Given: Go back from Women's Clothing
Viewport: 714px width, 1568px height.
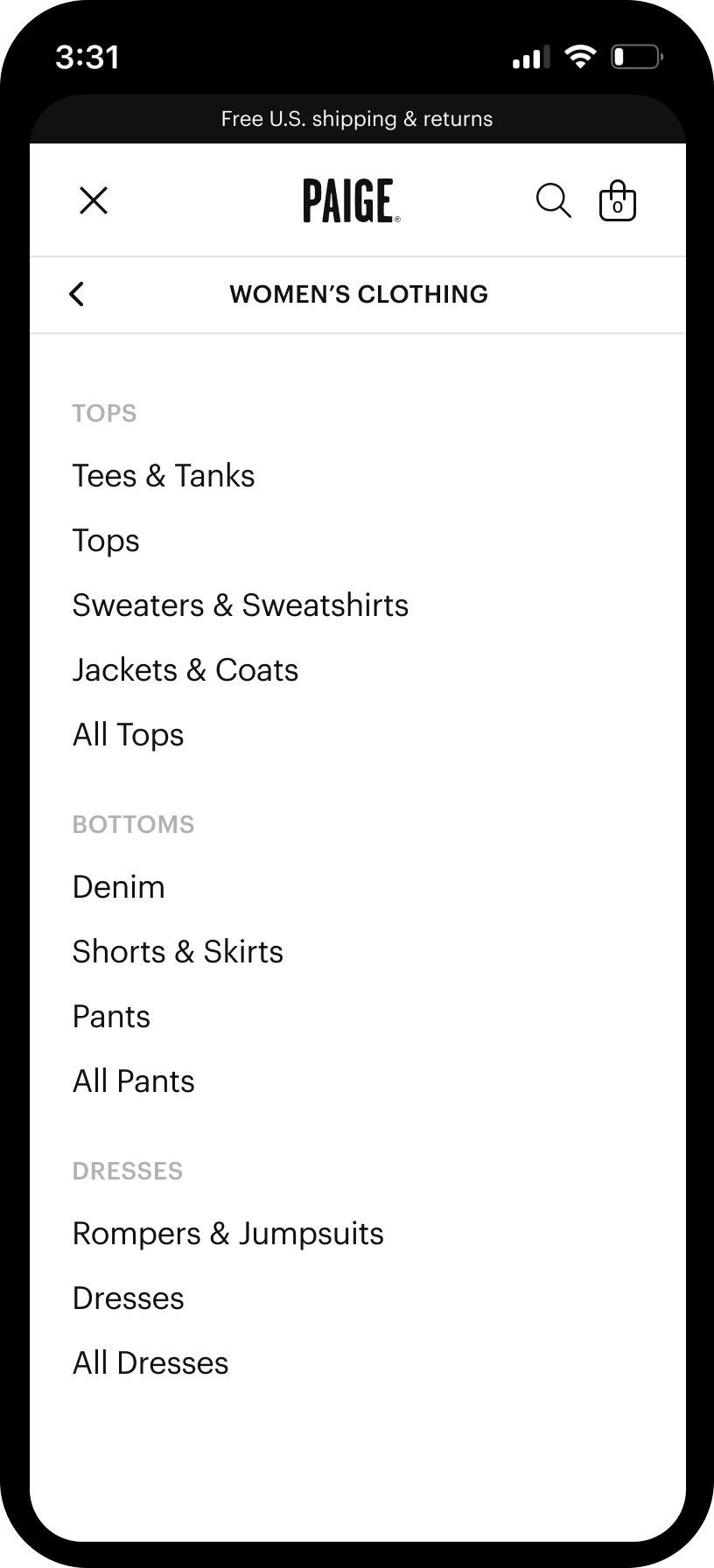Looking at the screenshot, I should click(x=77, y=294).
